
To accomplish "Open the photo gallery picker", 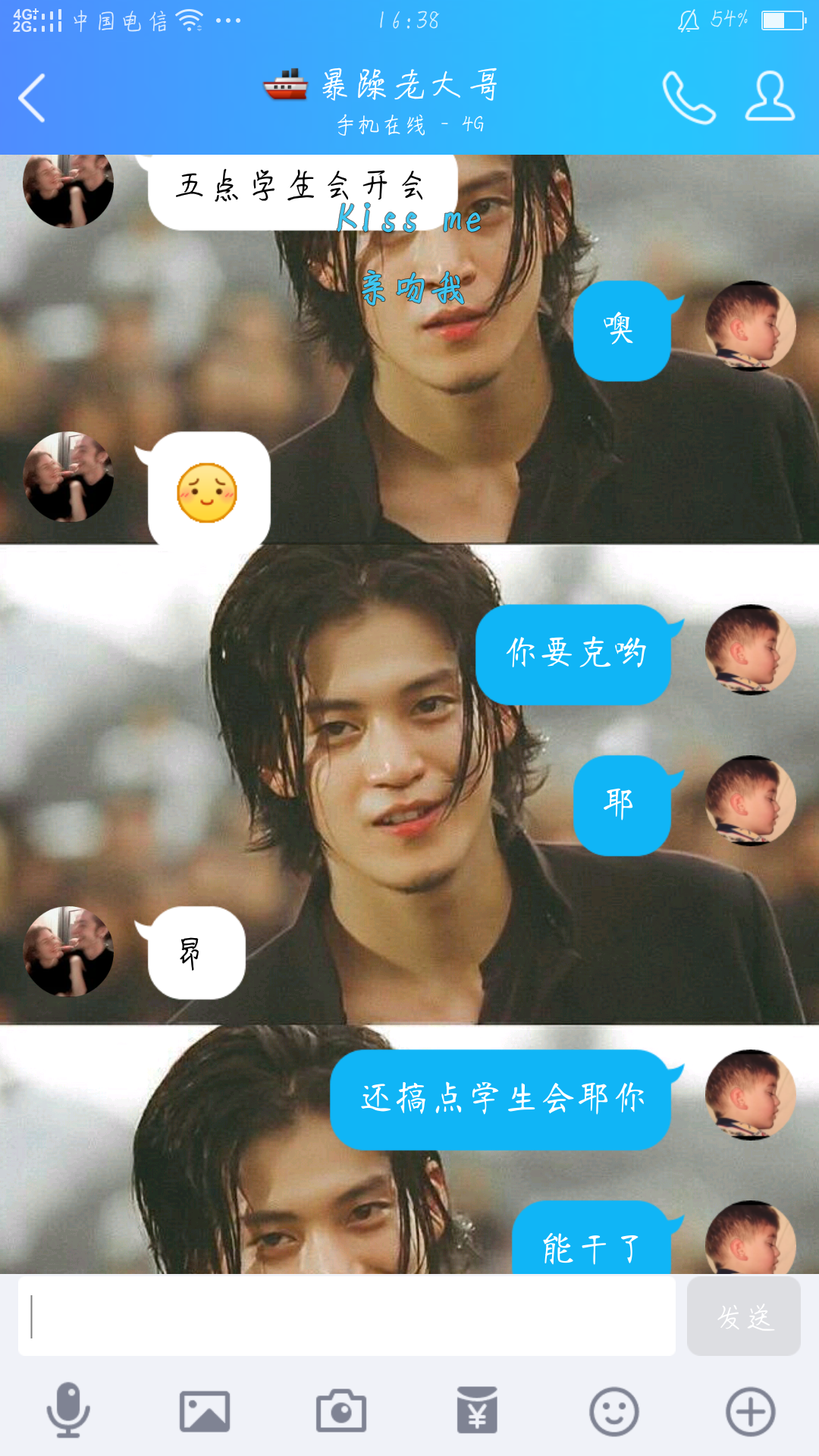I will tap(205, 1411).
